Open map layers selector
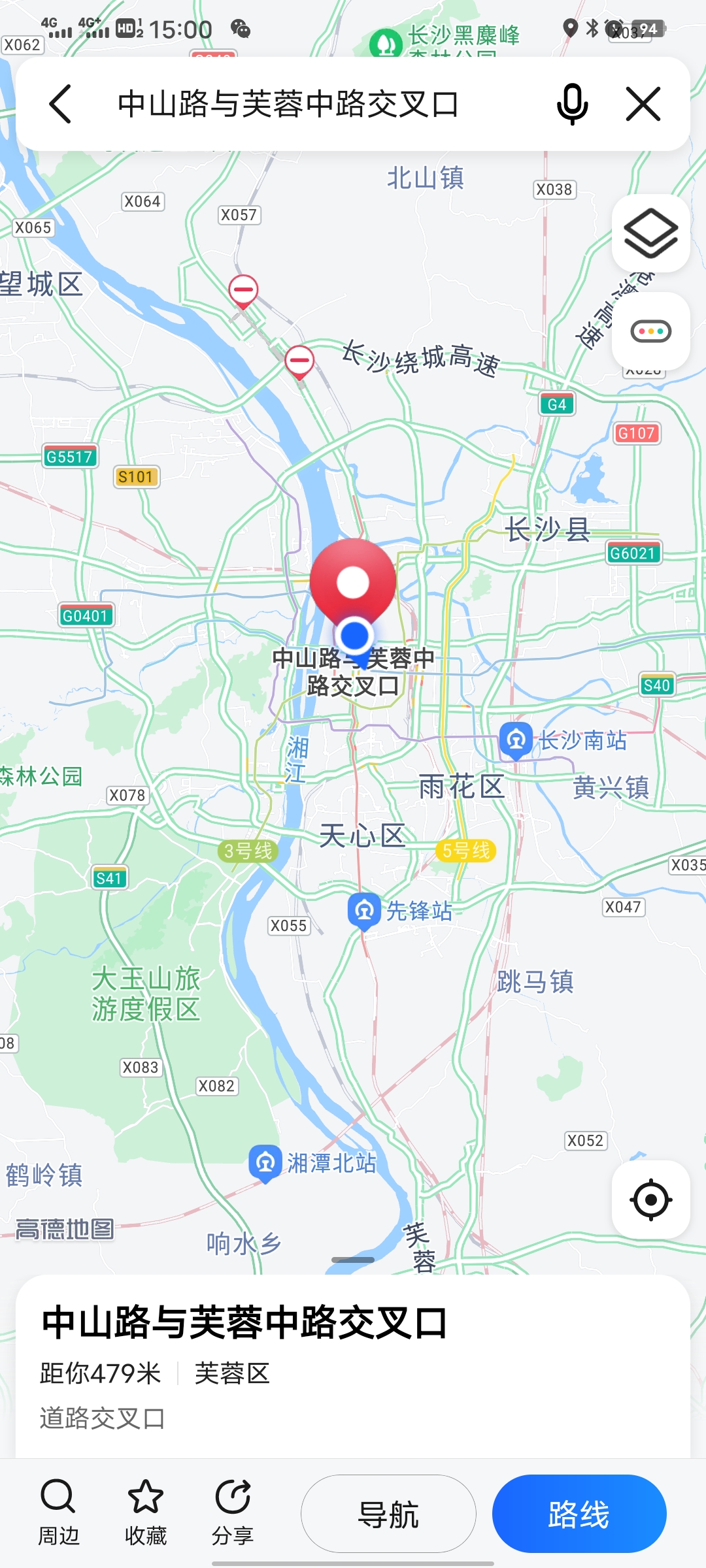 point(650,233)
